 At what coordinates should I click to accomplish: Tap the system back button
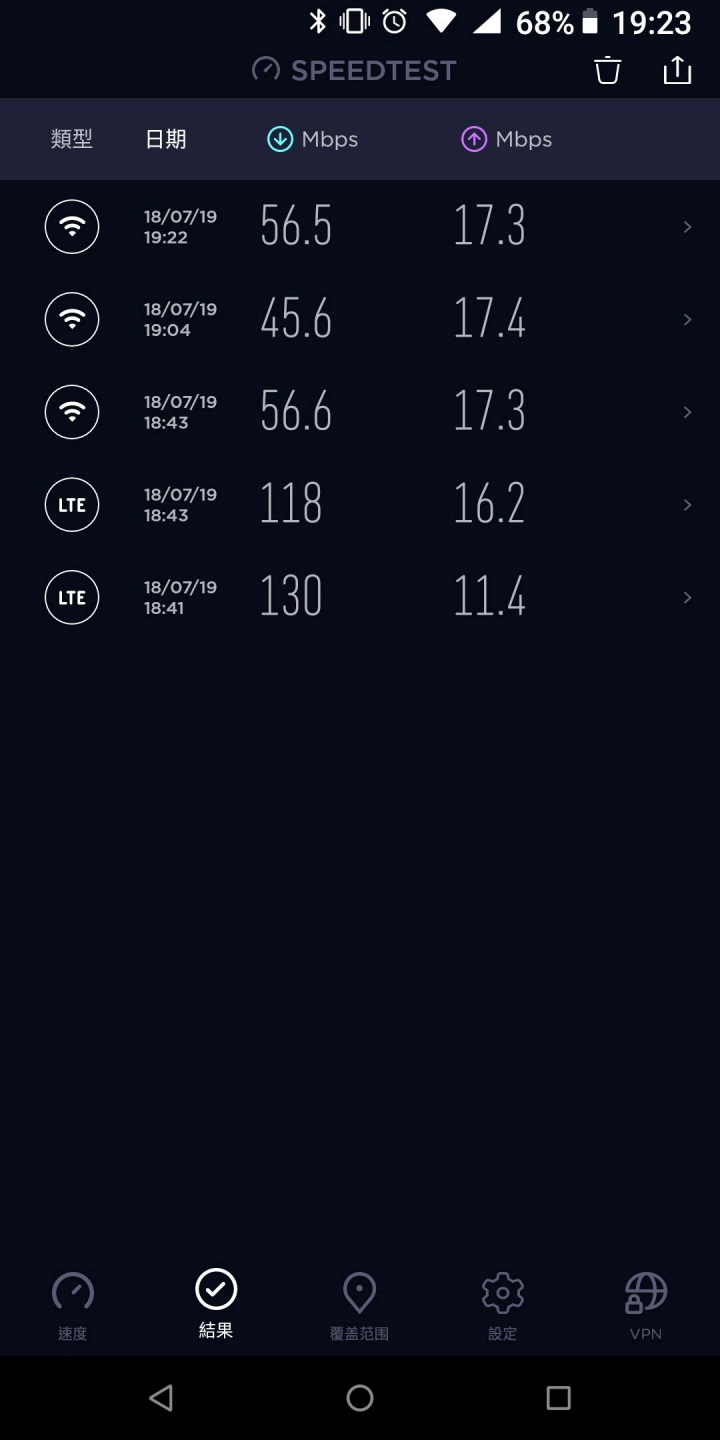[161, 1397]
